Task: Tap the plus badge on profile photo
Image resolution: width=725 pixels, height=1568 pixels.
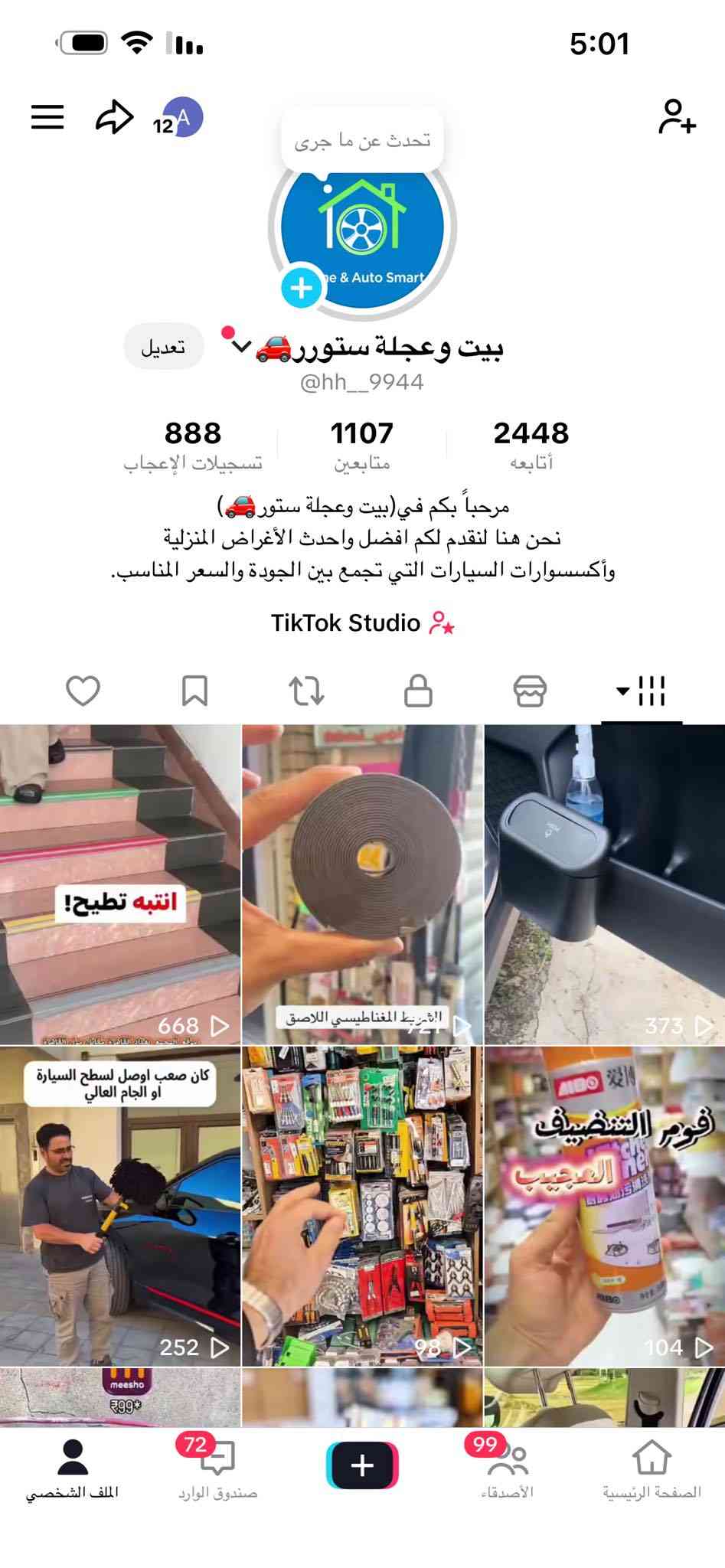Action: click(x=302, y=288)
